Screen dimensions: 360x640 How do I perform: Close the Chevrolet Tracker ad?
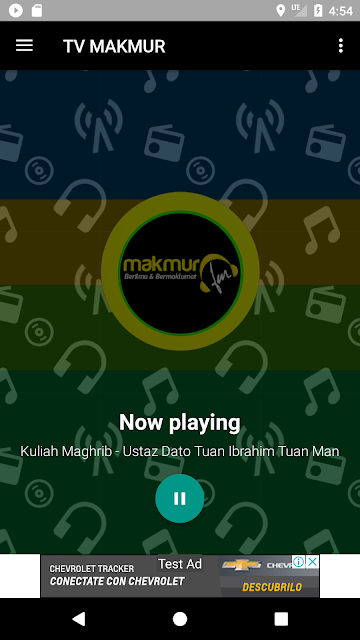[312, 562]
